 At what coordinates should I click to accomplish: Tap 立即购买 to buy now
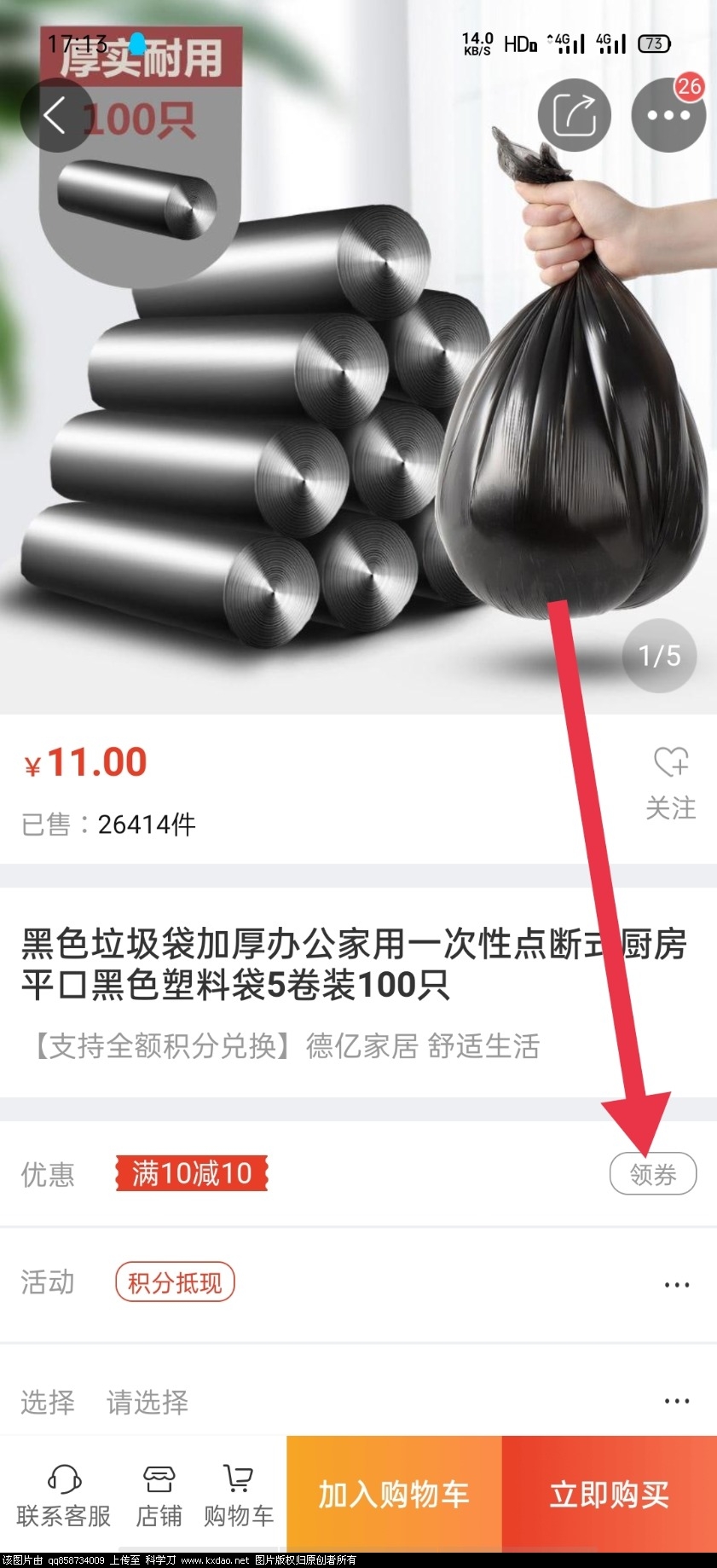point(609,1495)
